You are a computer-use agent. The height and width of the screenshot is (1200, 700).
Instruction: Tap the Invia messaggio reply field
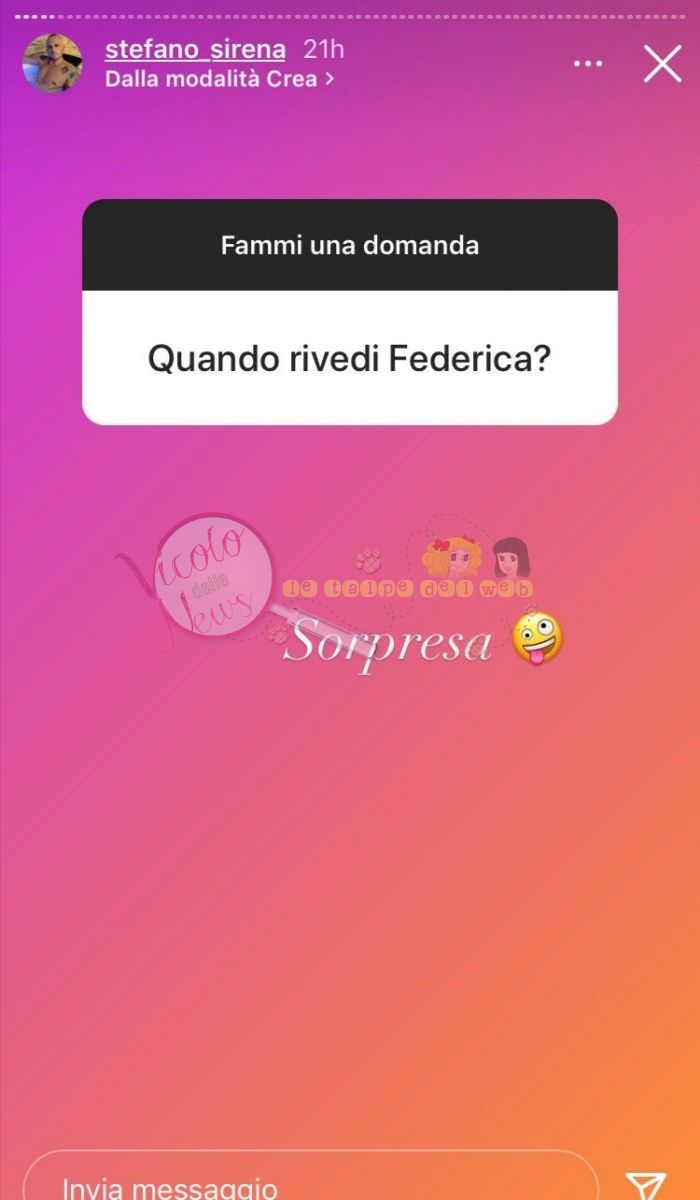(x=310, y=1185)
